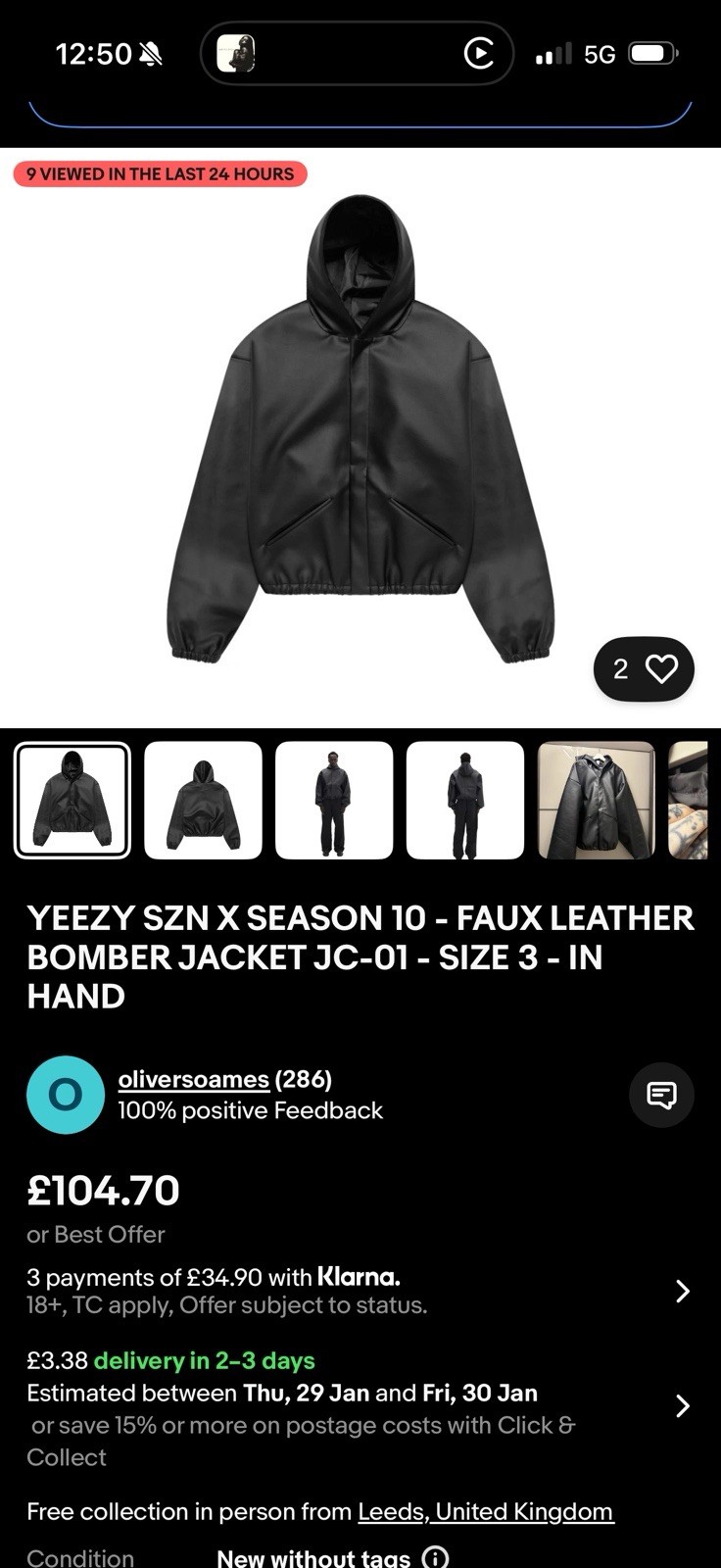View the jacket hanging on hanger thumbnail
Screen dimensions: 721x1568
(x=597, y=800)
